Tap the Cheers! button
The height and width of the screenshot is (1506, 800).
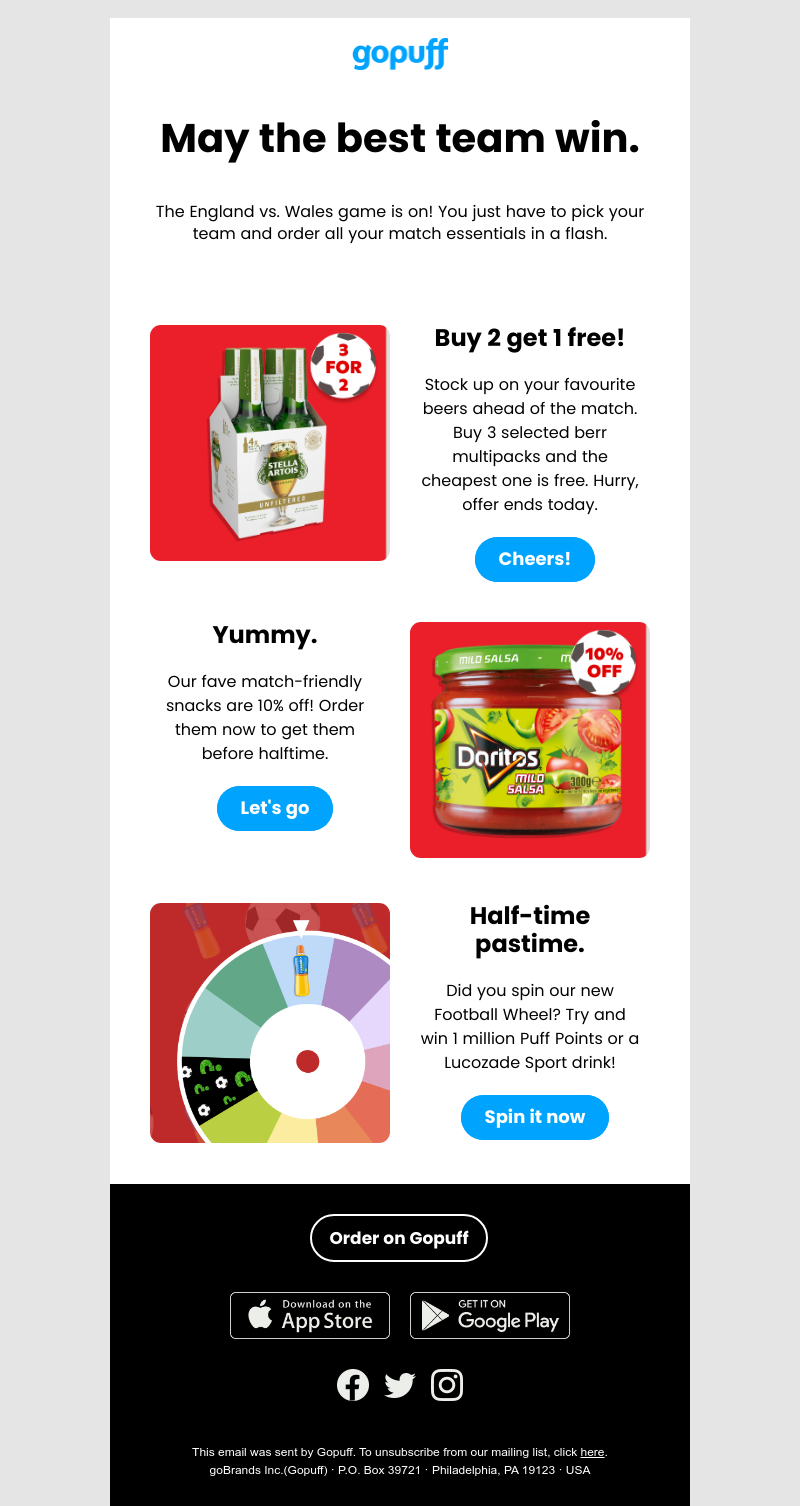[534, 559]
